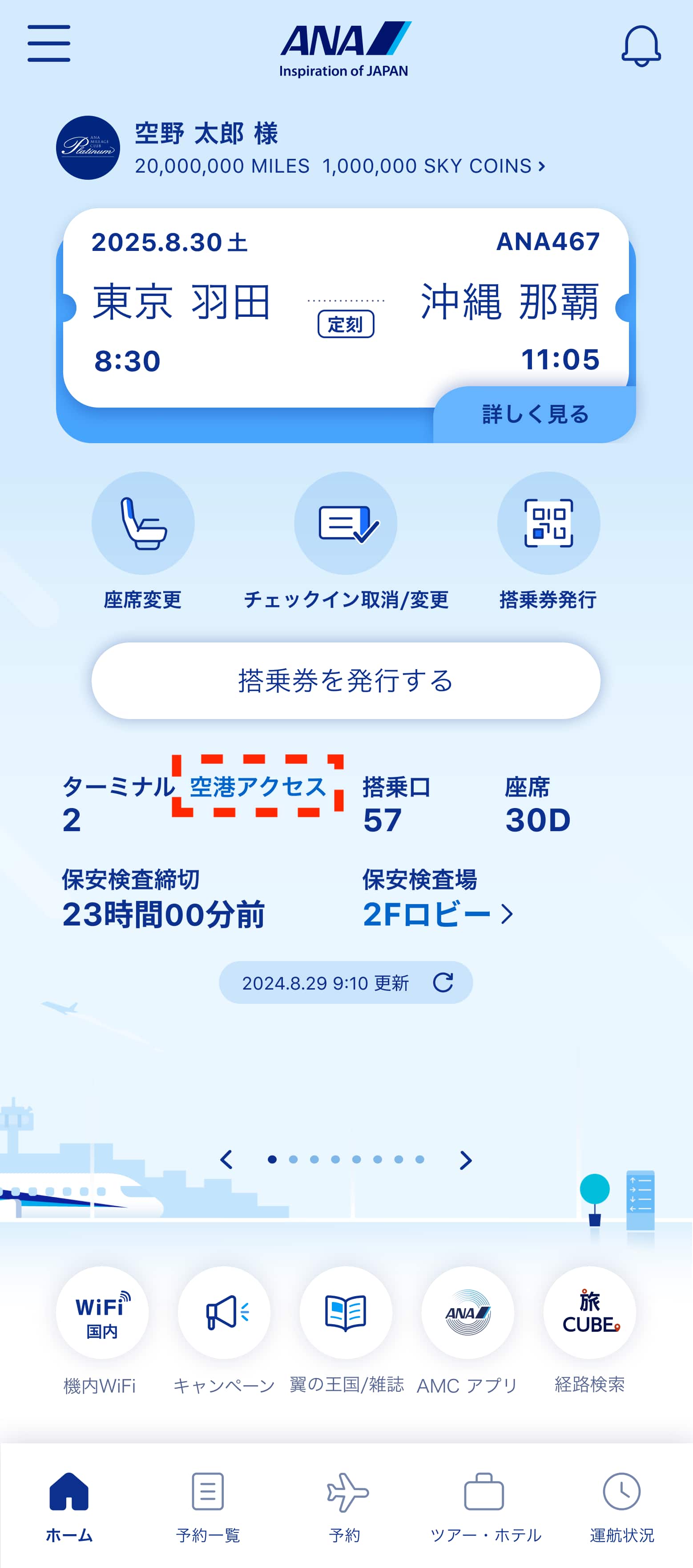Launch the AMC アプリ
The image size is (693, 1568).
point(467,1313)
